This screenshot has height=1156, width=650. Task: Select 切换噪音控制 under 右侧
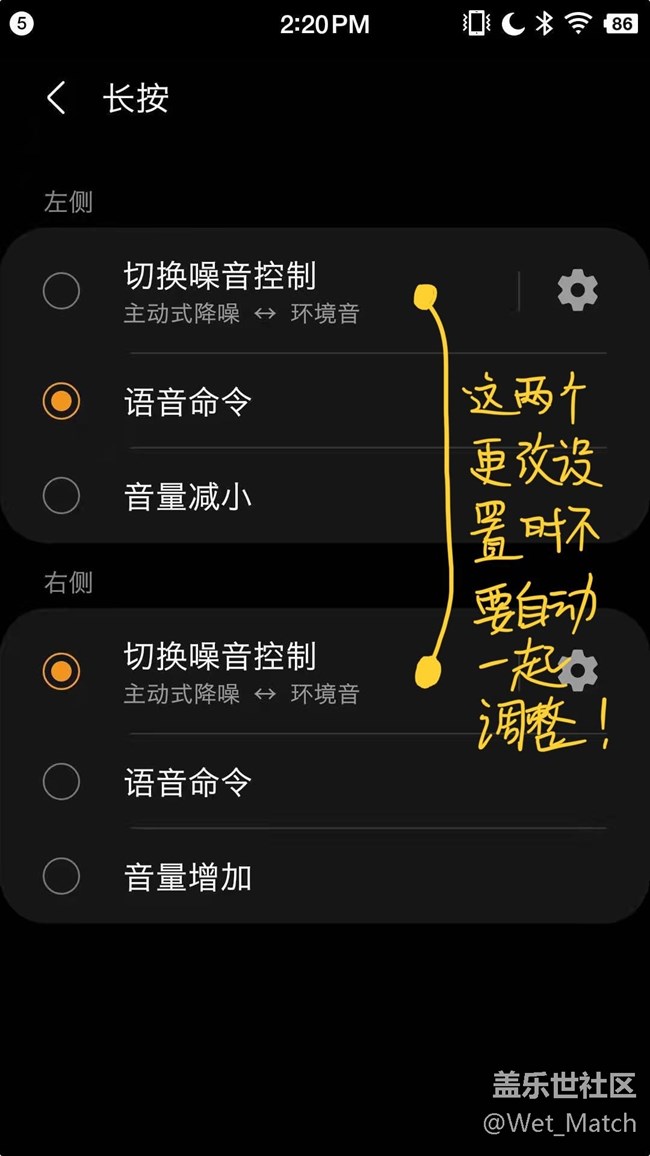(259, 672)
